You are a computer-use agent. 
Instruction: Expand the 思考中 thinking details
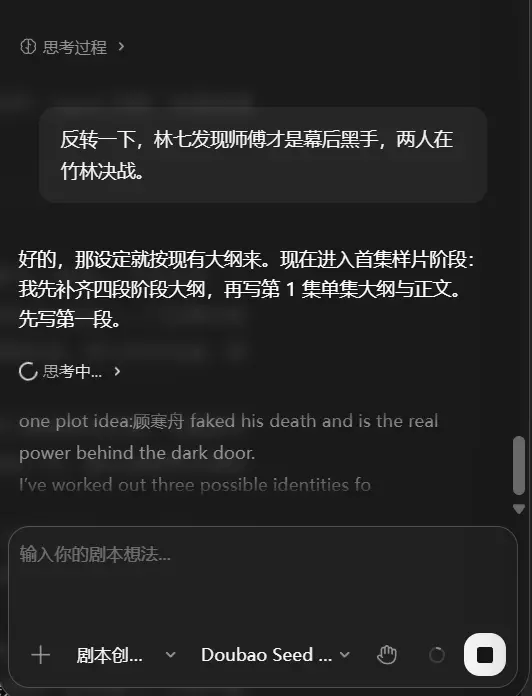click(x=70, y=371)
